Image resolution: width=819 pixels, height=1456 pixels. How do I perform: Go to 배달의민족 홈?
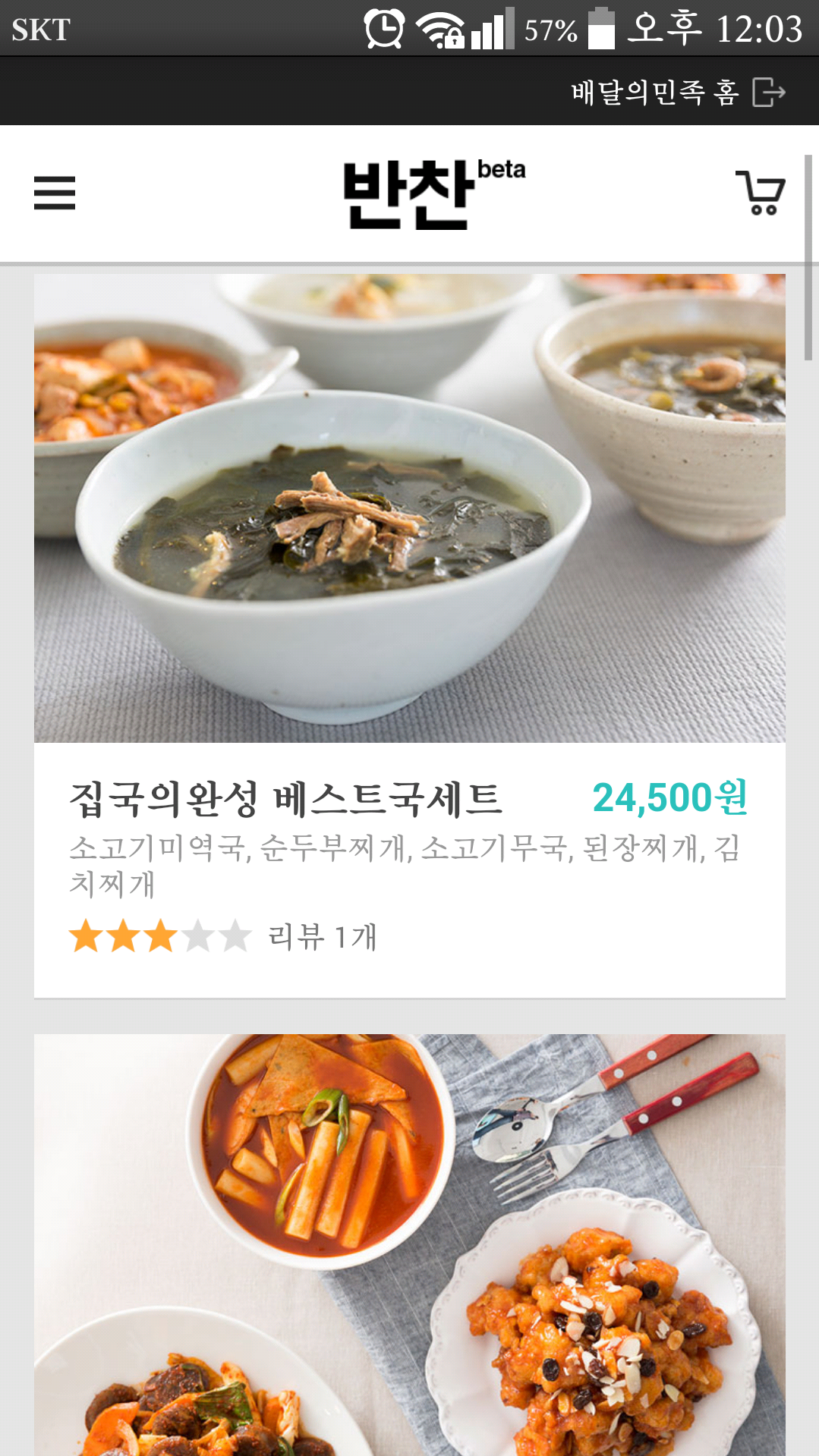pyautogui.click(x=677, y=93)
